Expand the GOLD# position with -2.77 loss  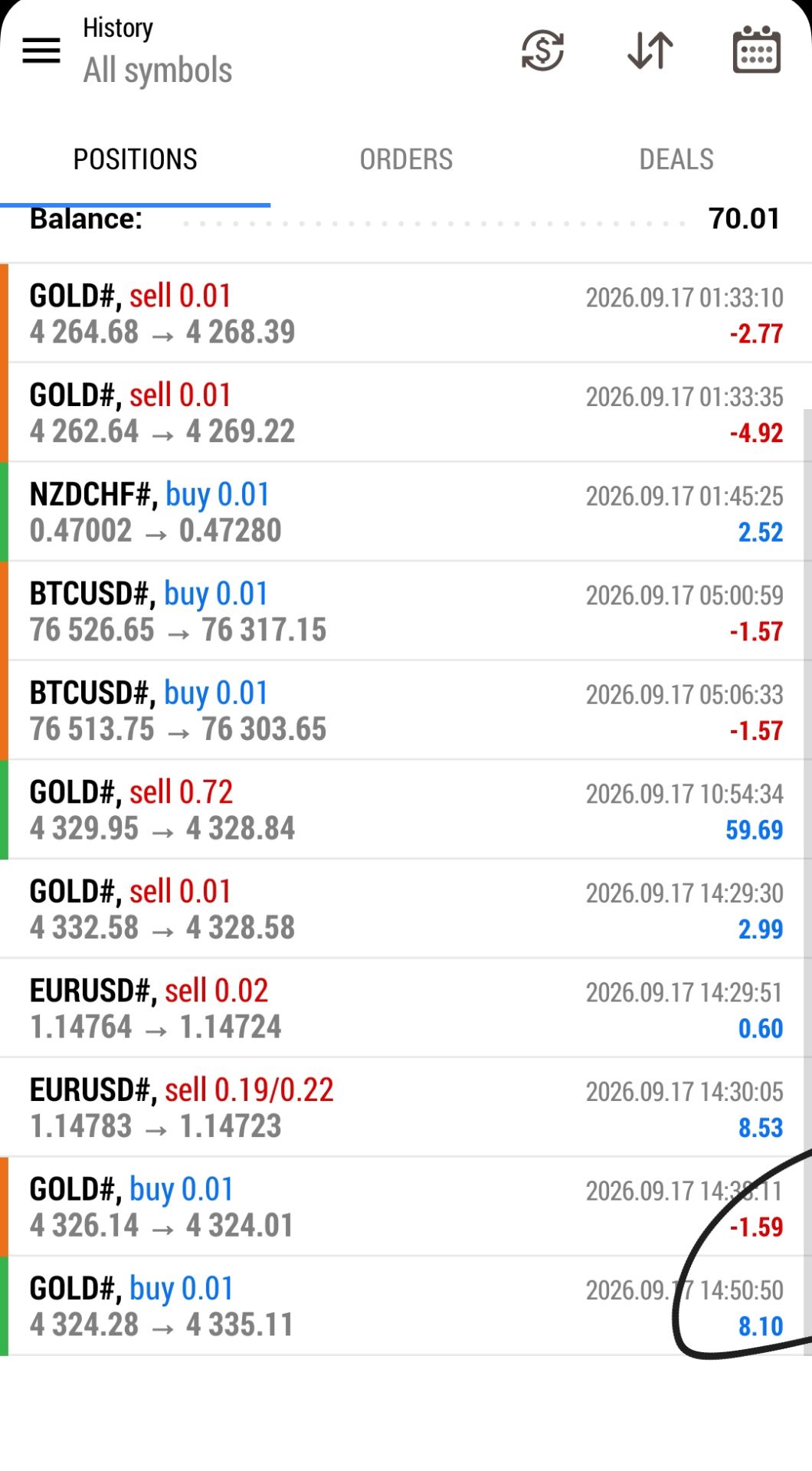406,313
